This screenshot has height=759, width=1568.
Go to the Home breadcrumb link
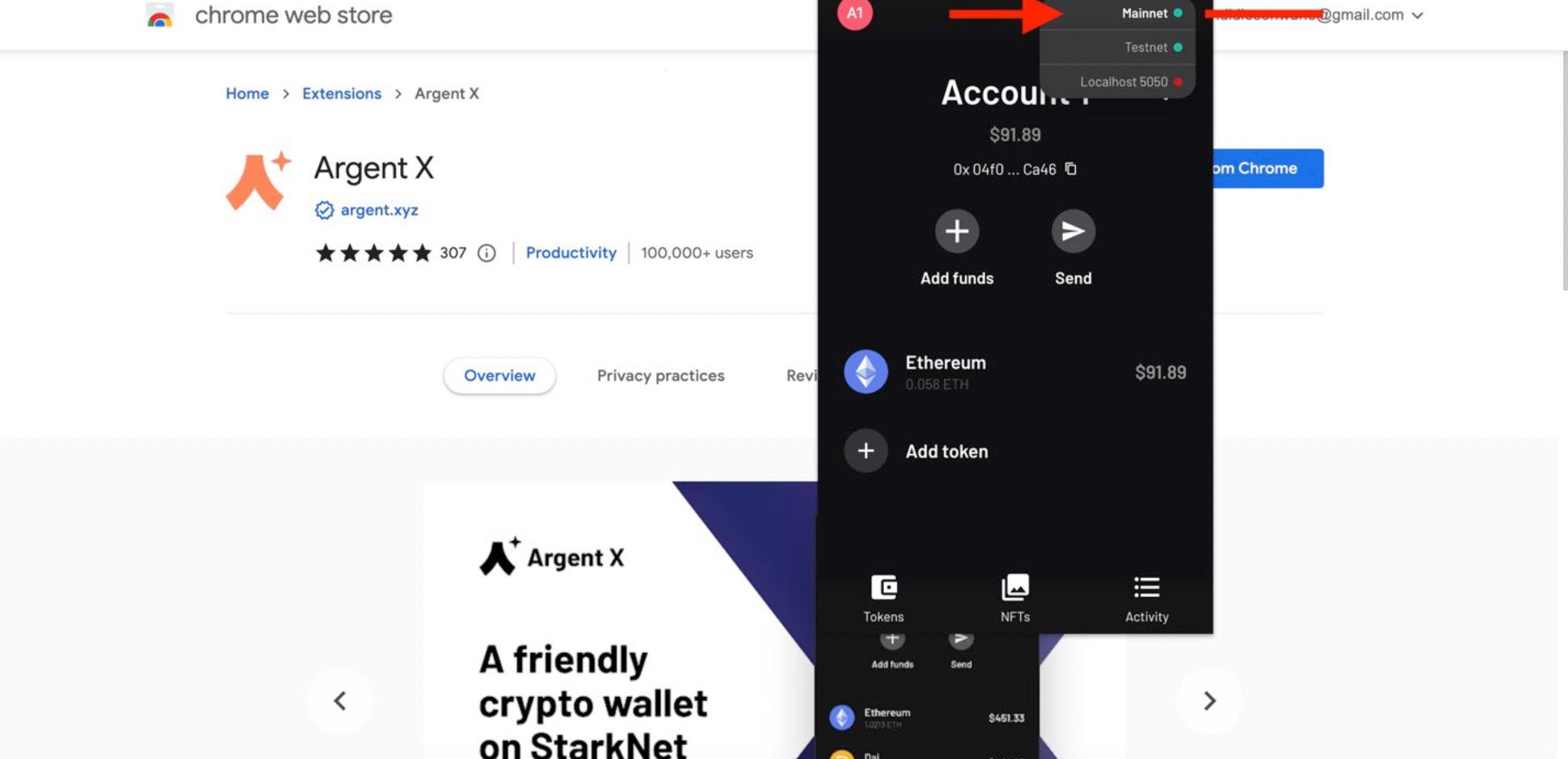[x=246, y=94]
